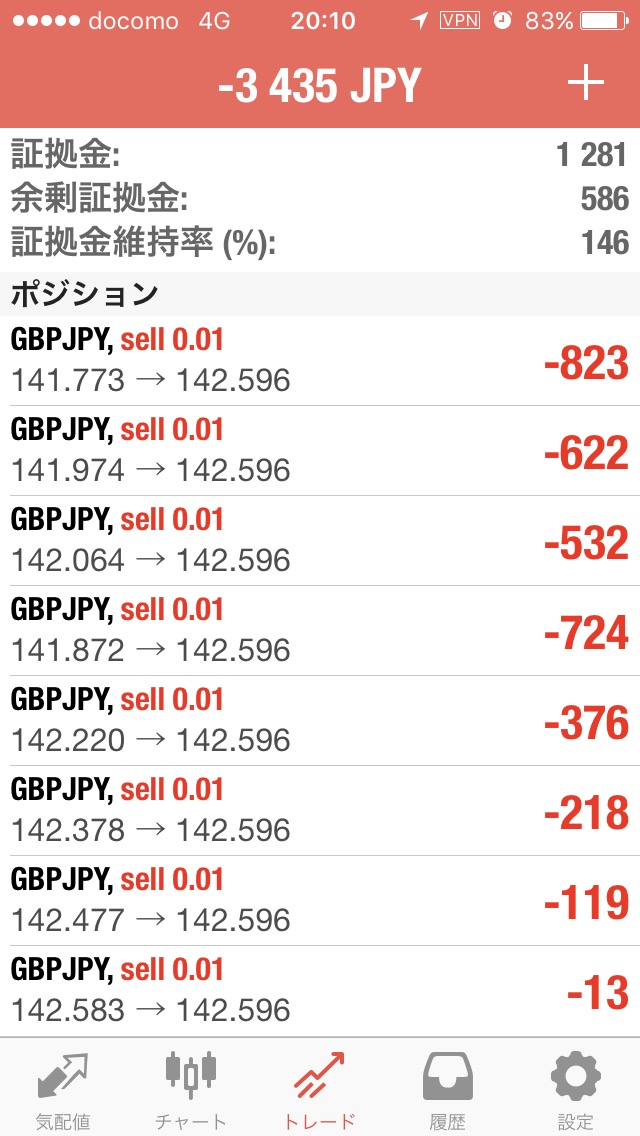640x1136 pixels.
Task: Select GBPJPY position opened at 141.974
Action: (320, 451)
